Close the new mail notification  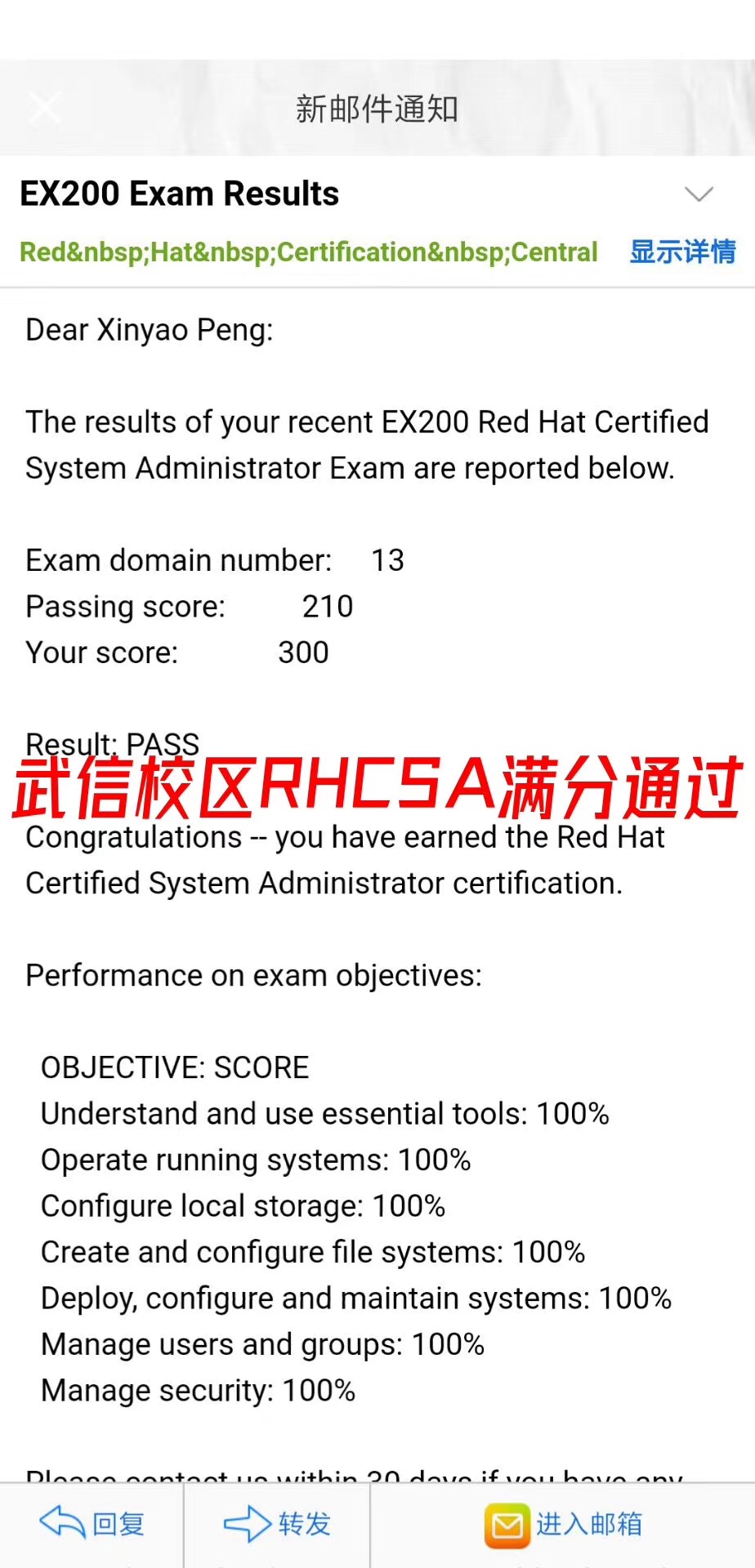pyautogui.click(x=45, y=107)
